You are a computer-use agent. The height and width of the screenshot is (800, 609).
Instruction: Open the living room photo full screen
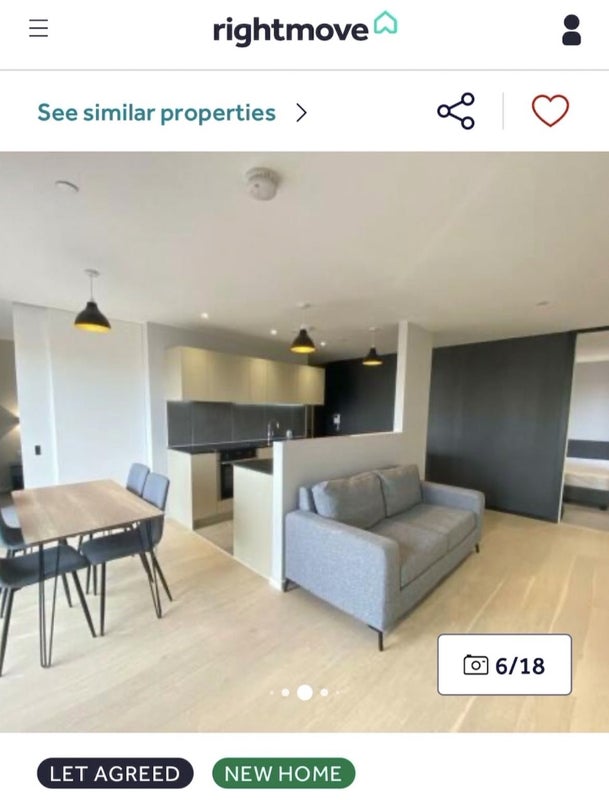click(300, 420)
